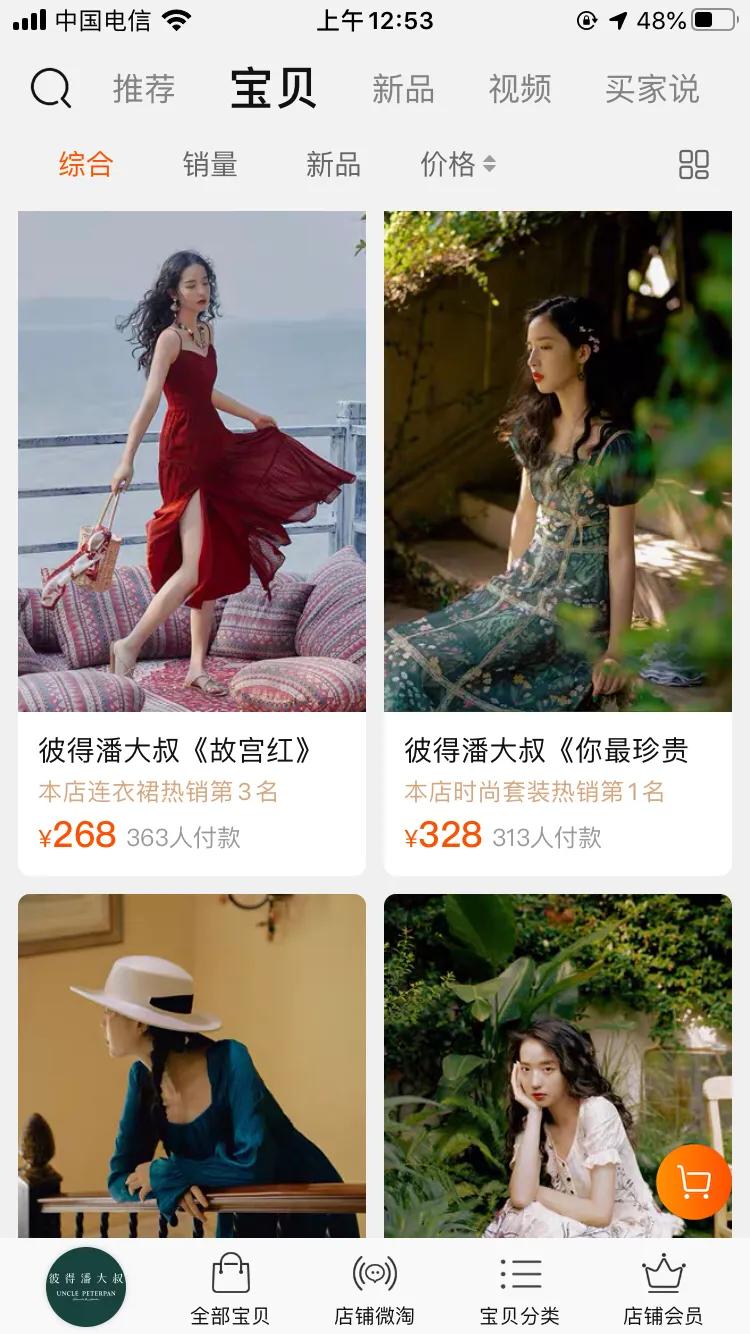Open the 新品 top tab beside 宝贝
The width and height of the screenshot is (750, 1334).
(403, 89)
